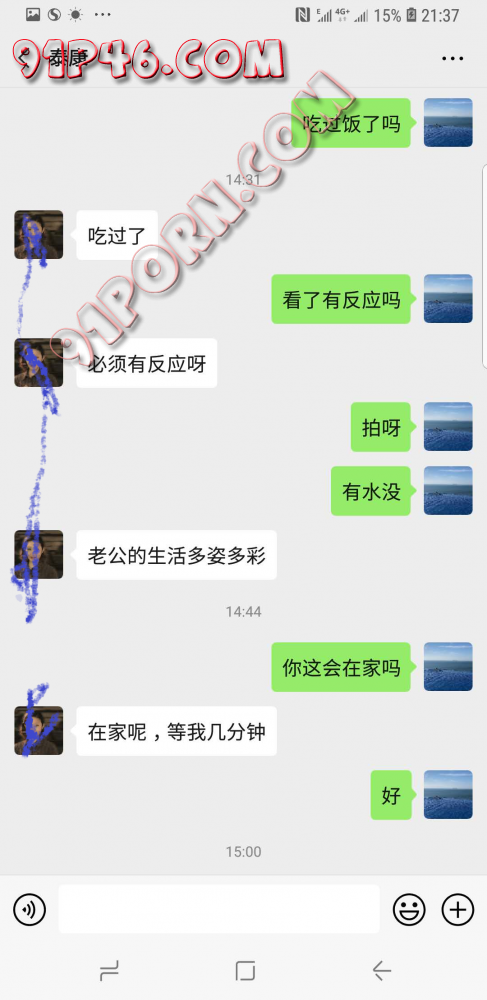Open my avatar beside 拍呀

[x=448, y=427]
